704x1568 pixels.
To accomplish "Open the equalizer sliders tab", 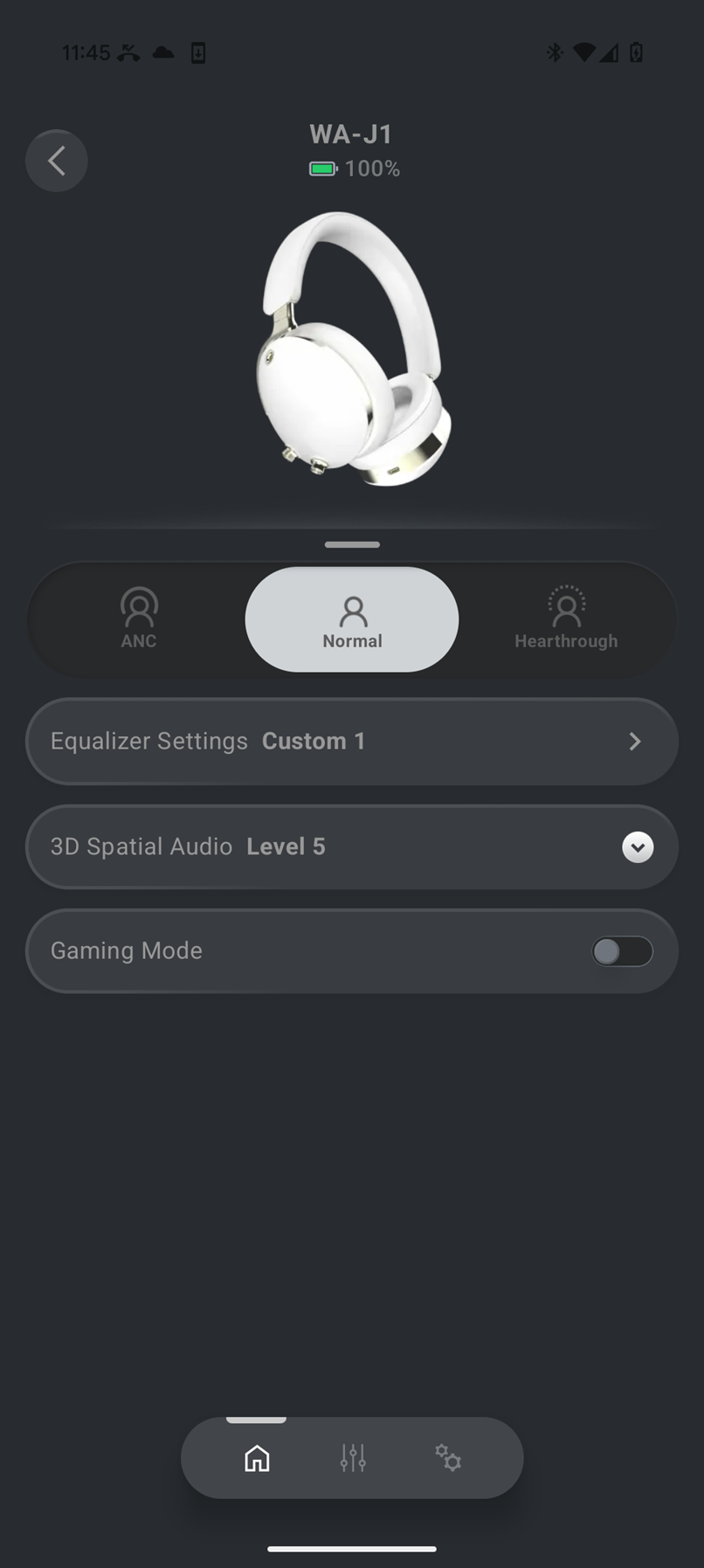I will [x=353, y=1458].
